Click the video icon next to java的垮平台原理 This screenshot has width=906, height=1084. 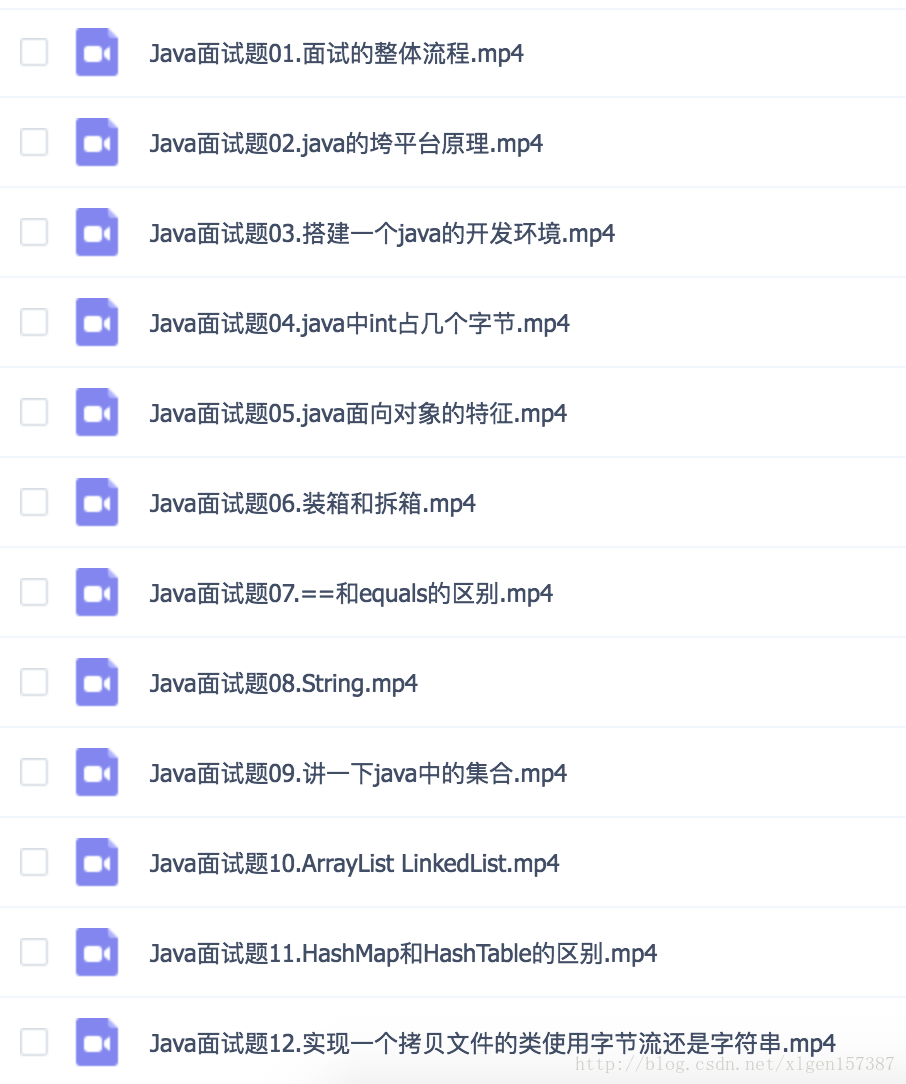coord(96,142)
